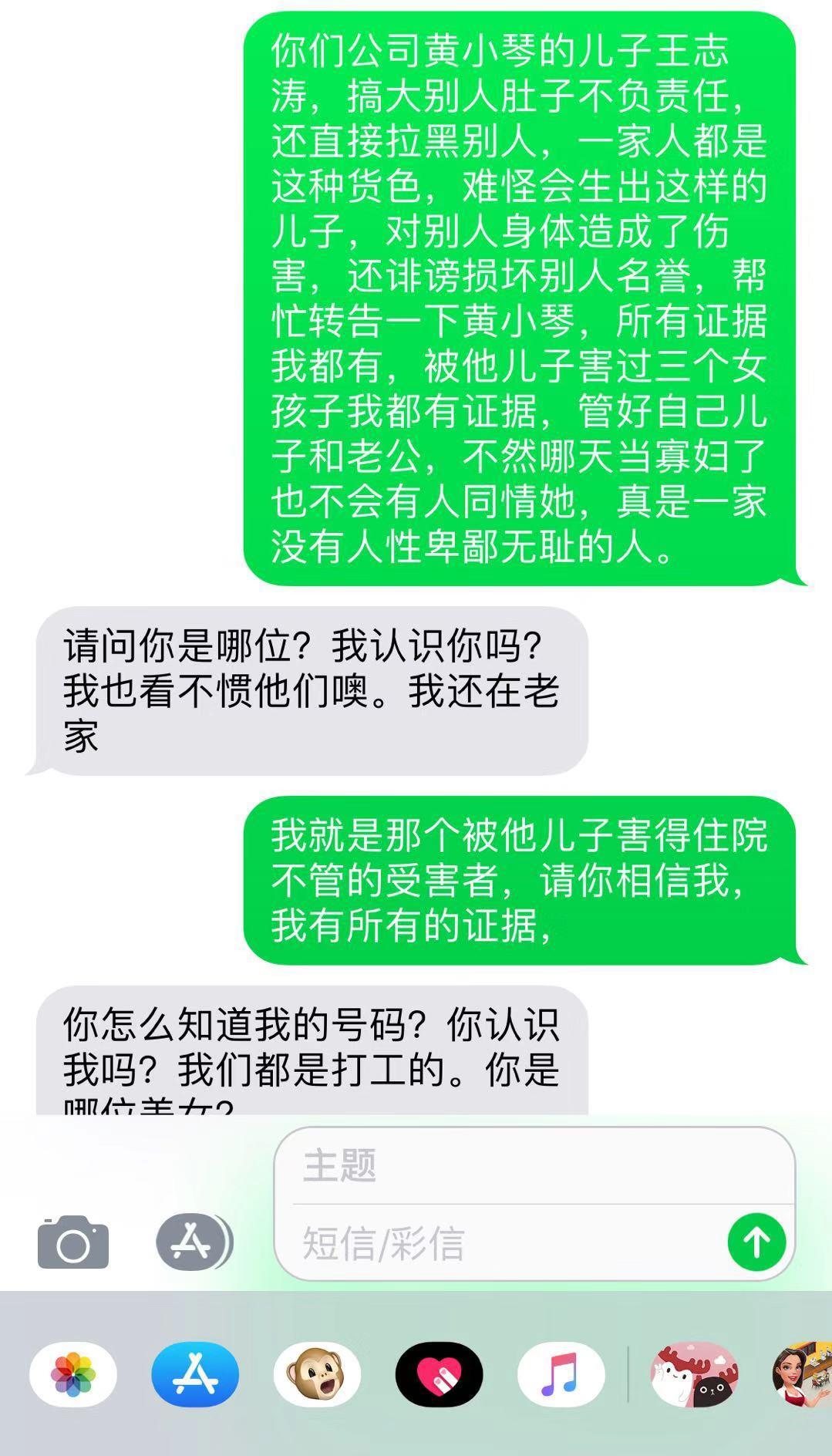The width and height of the screenshot is (832, 1456).
Task: Open the chef lady game app
Action: [802, 1374]
